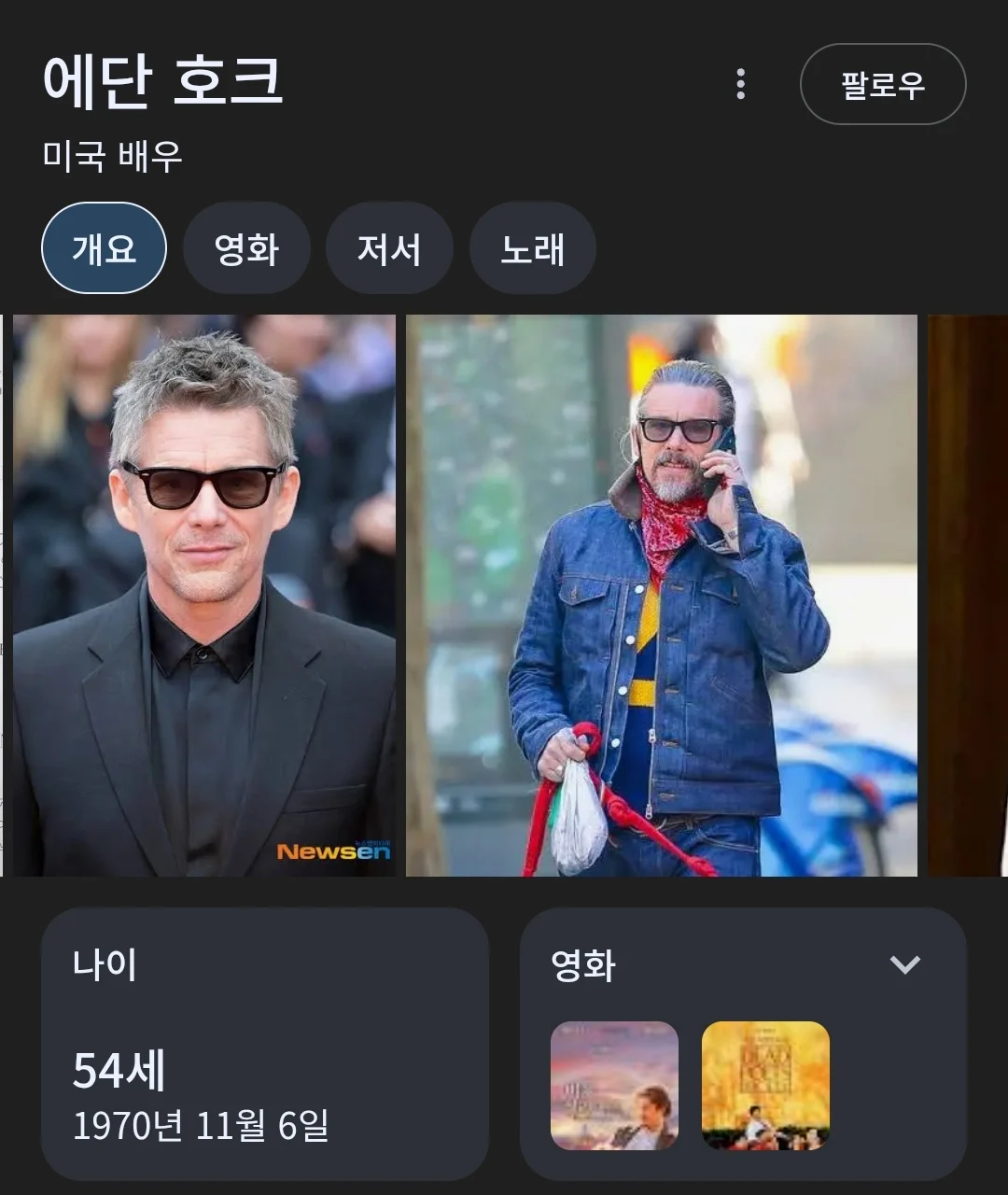Open the first movie poster thumbnail
This screenshot has width=1008, height=1195.
coord(614,1085)
